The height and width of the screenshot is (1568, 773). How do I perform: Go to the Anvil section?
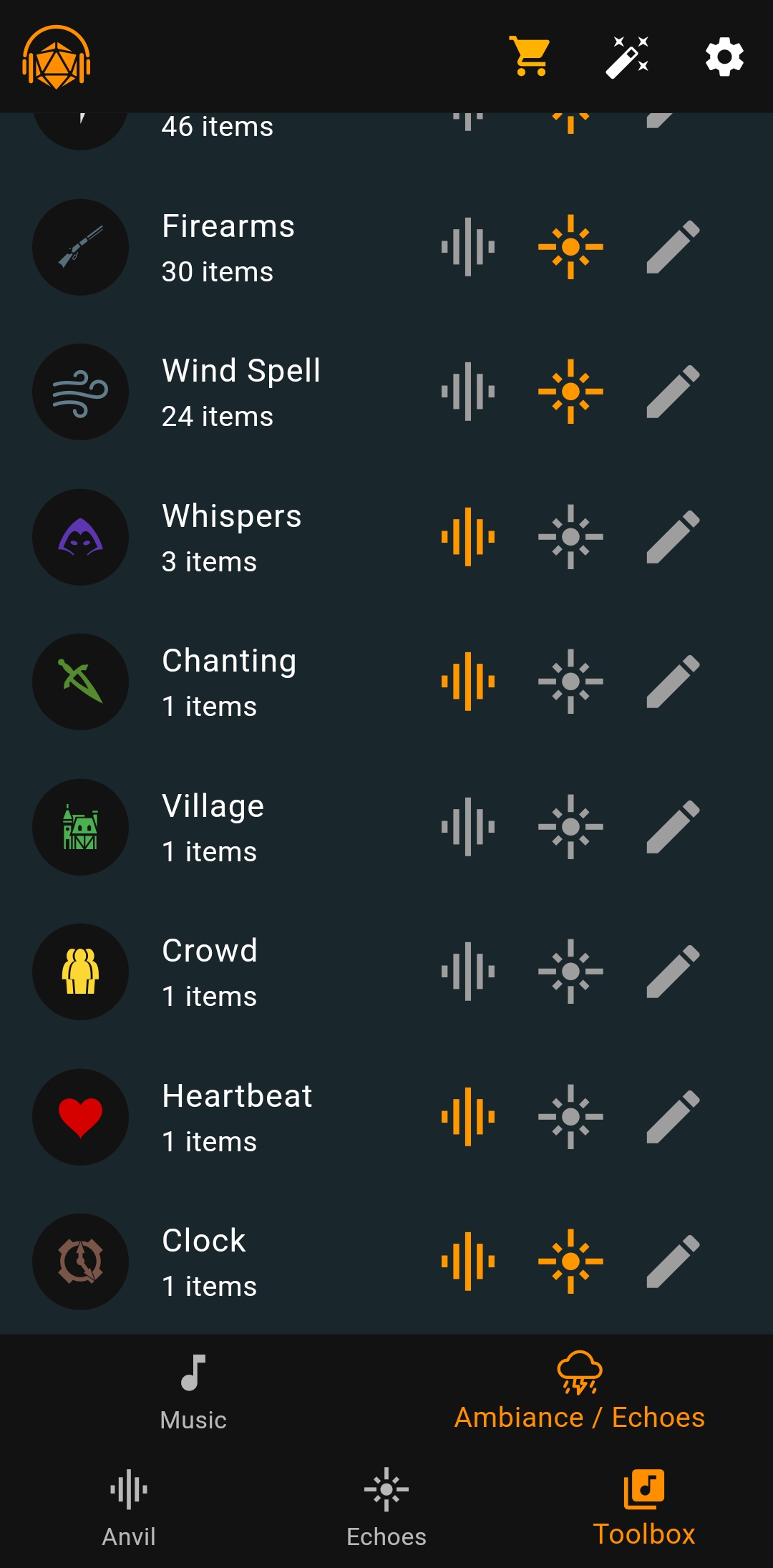[129, 1508]
